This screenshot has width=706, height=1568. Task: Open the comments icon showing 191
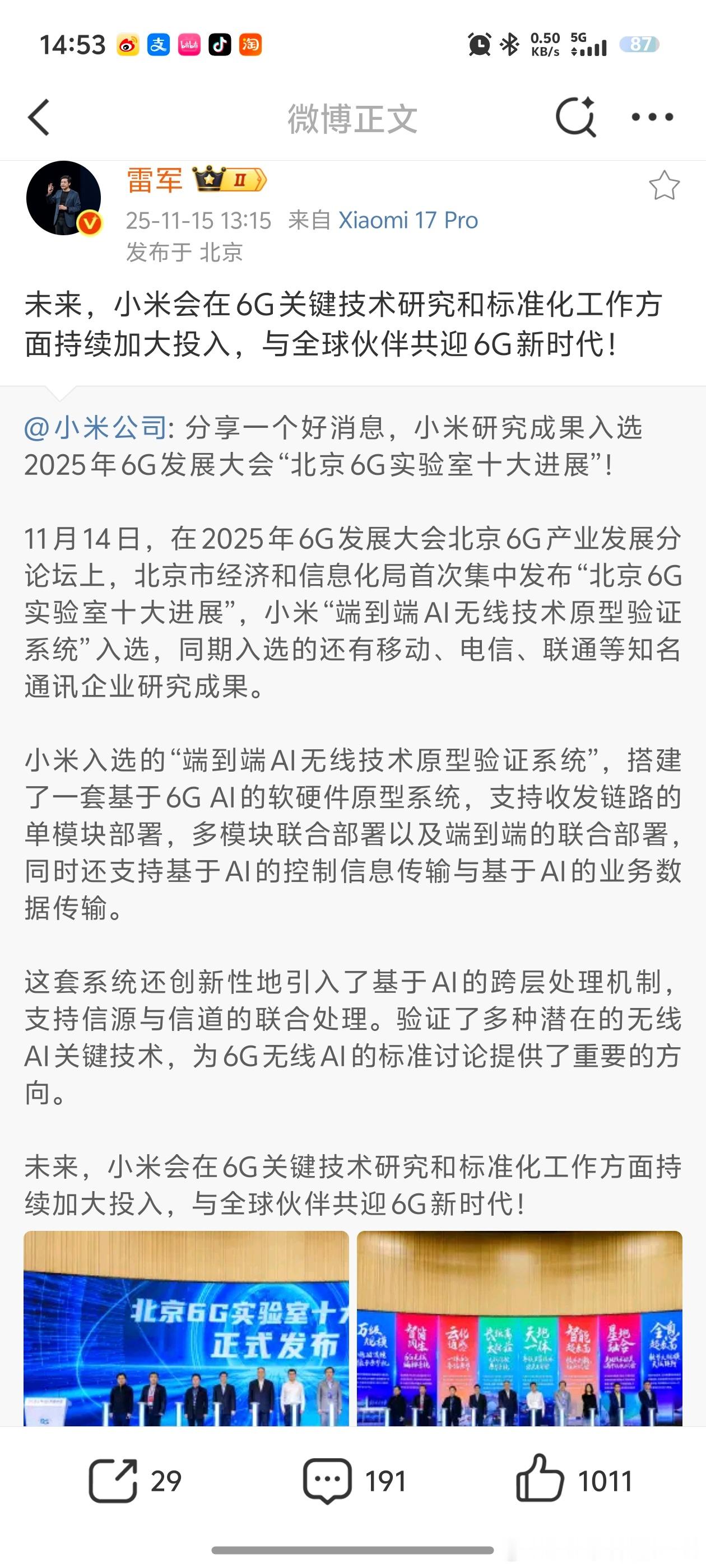click(x=329, y=1477)
